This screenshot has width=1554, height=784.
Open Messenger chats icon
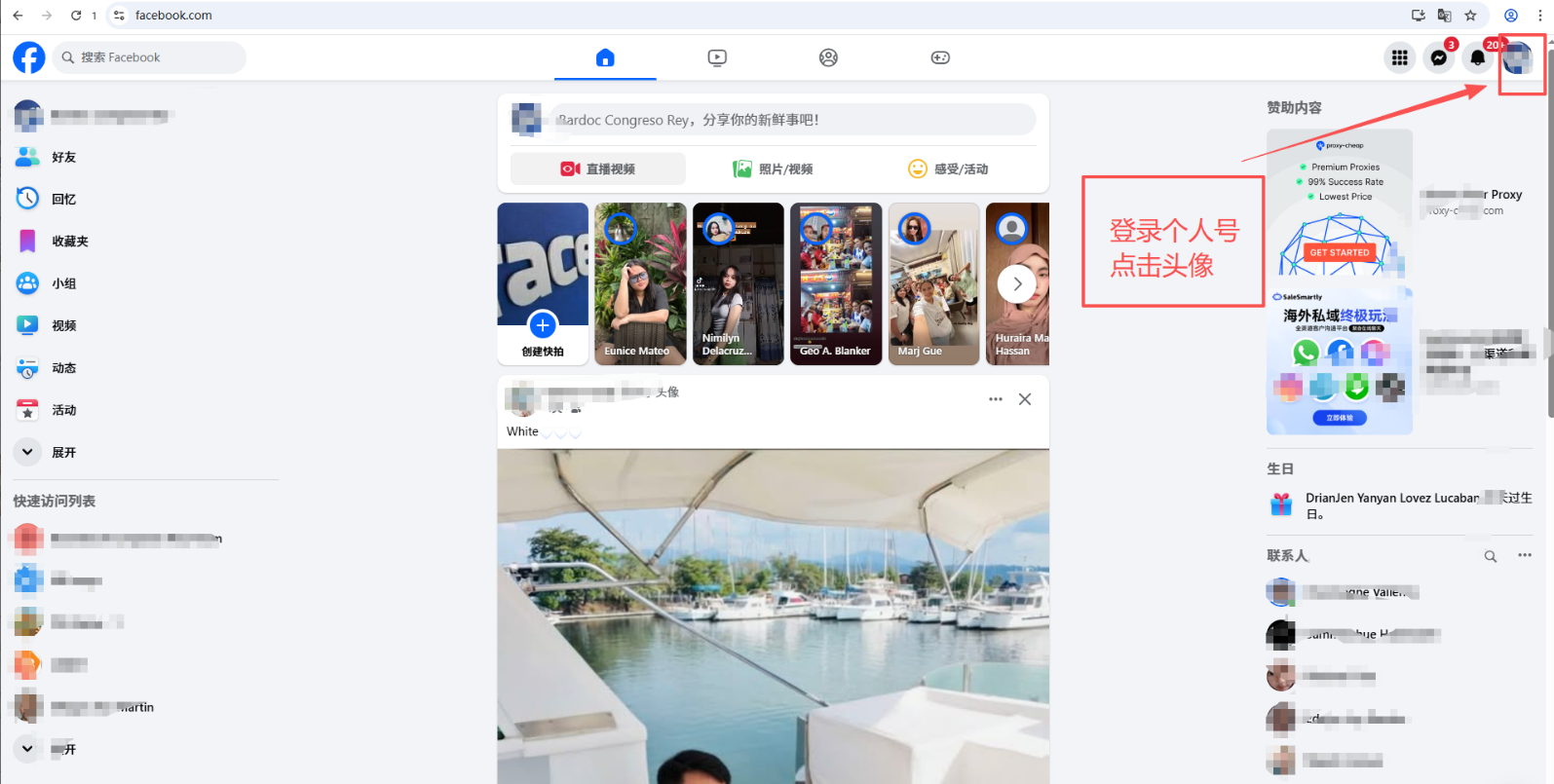[1439, 57]
